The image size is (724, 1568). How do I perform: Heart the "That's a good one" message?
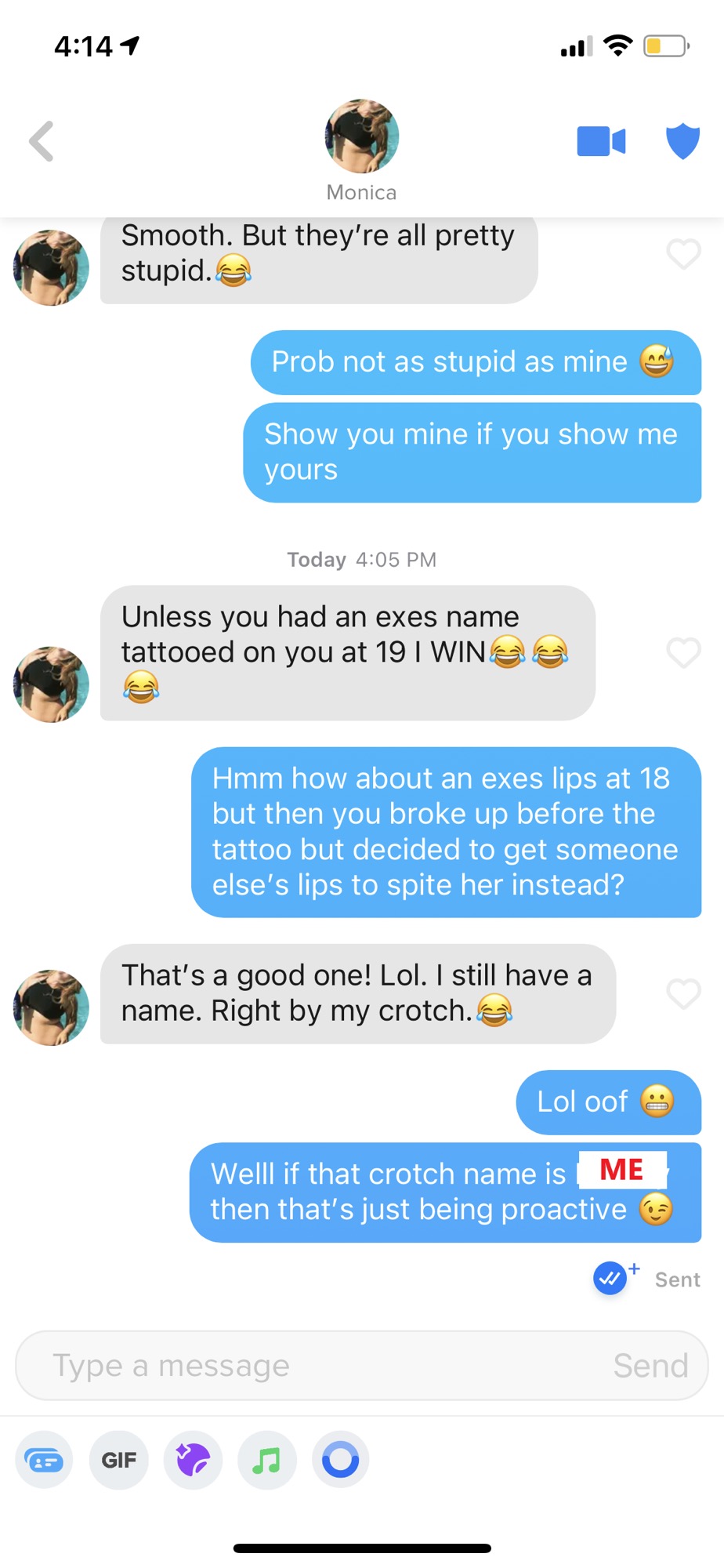pos(682,994)
